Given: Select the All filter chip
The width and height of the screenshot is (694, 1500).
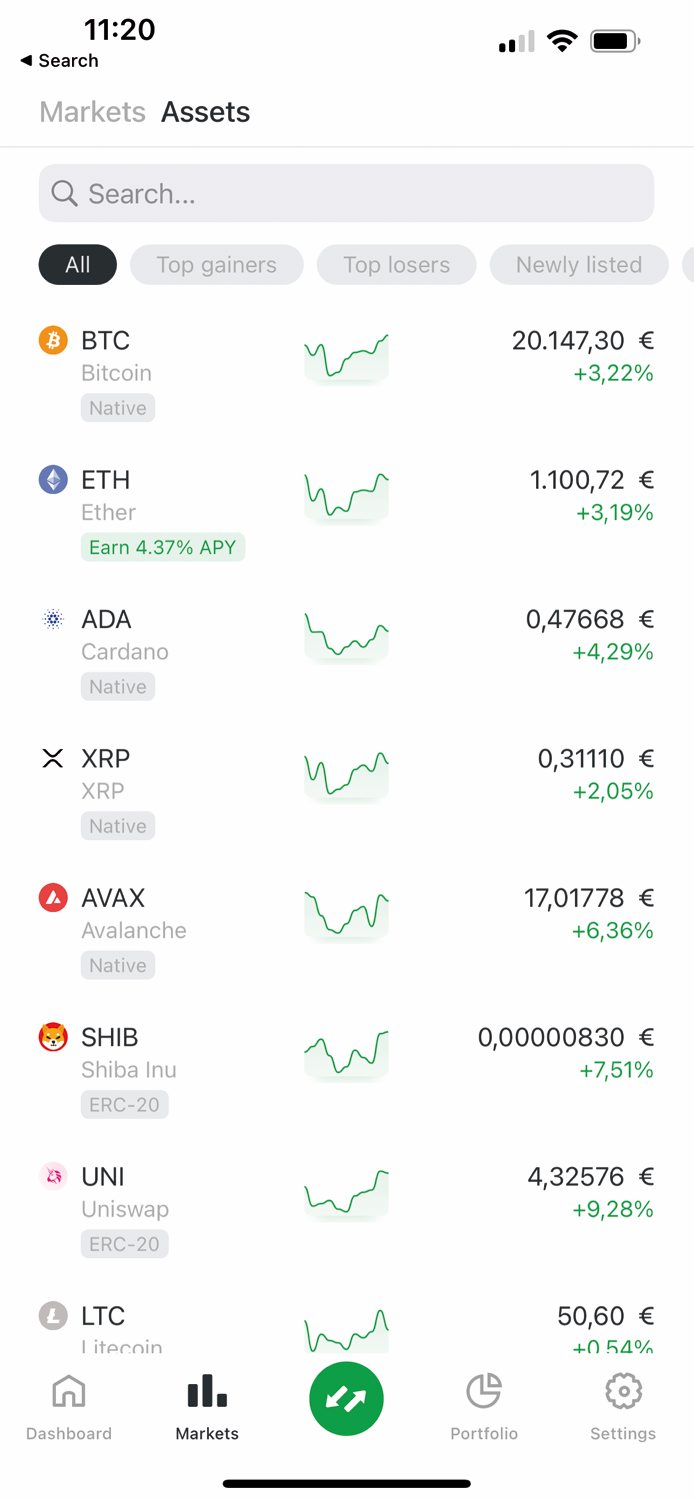Looking at the screenshot, I should tap(78, 265).
